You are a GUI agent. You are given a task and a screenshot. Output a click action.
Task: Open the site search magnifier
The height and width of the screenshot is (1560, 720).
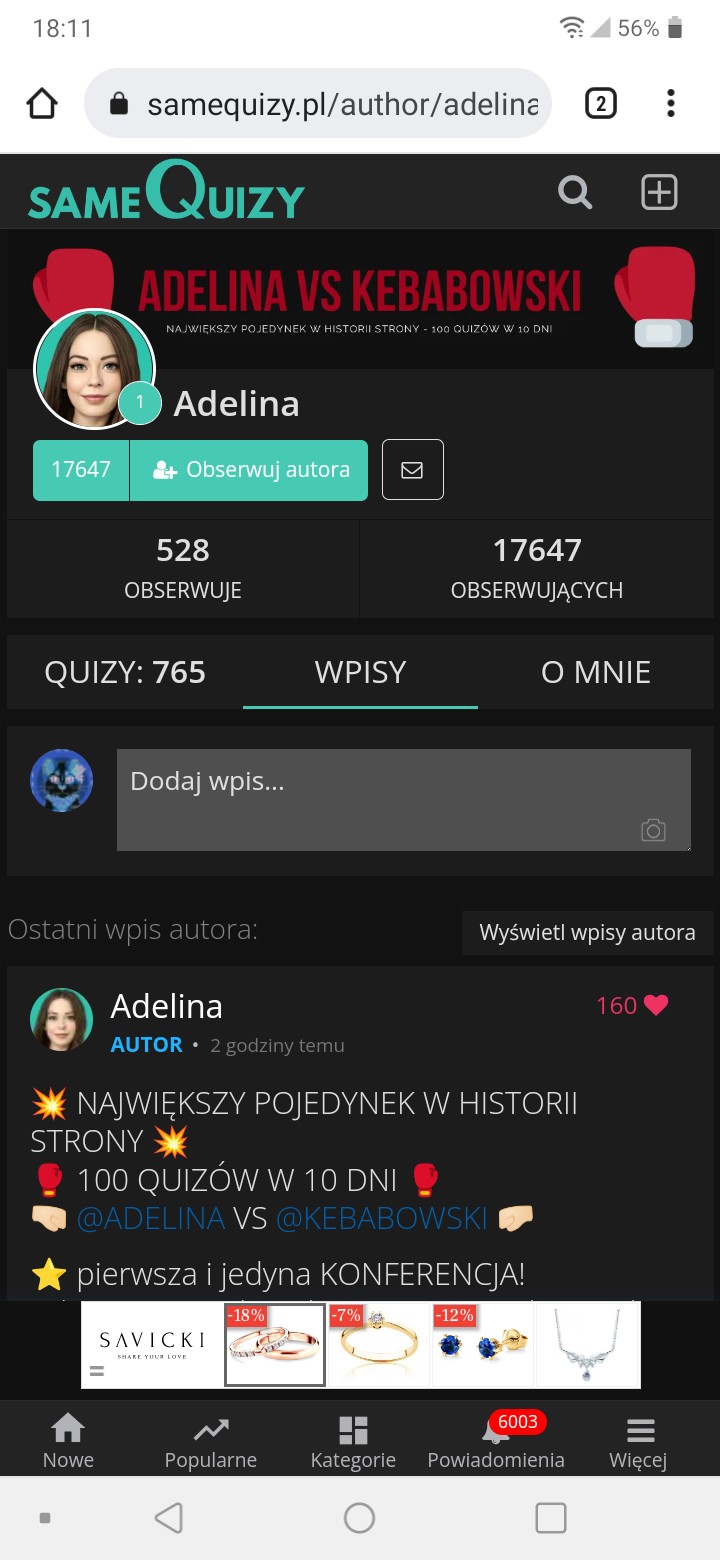tap(575, 191)
